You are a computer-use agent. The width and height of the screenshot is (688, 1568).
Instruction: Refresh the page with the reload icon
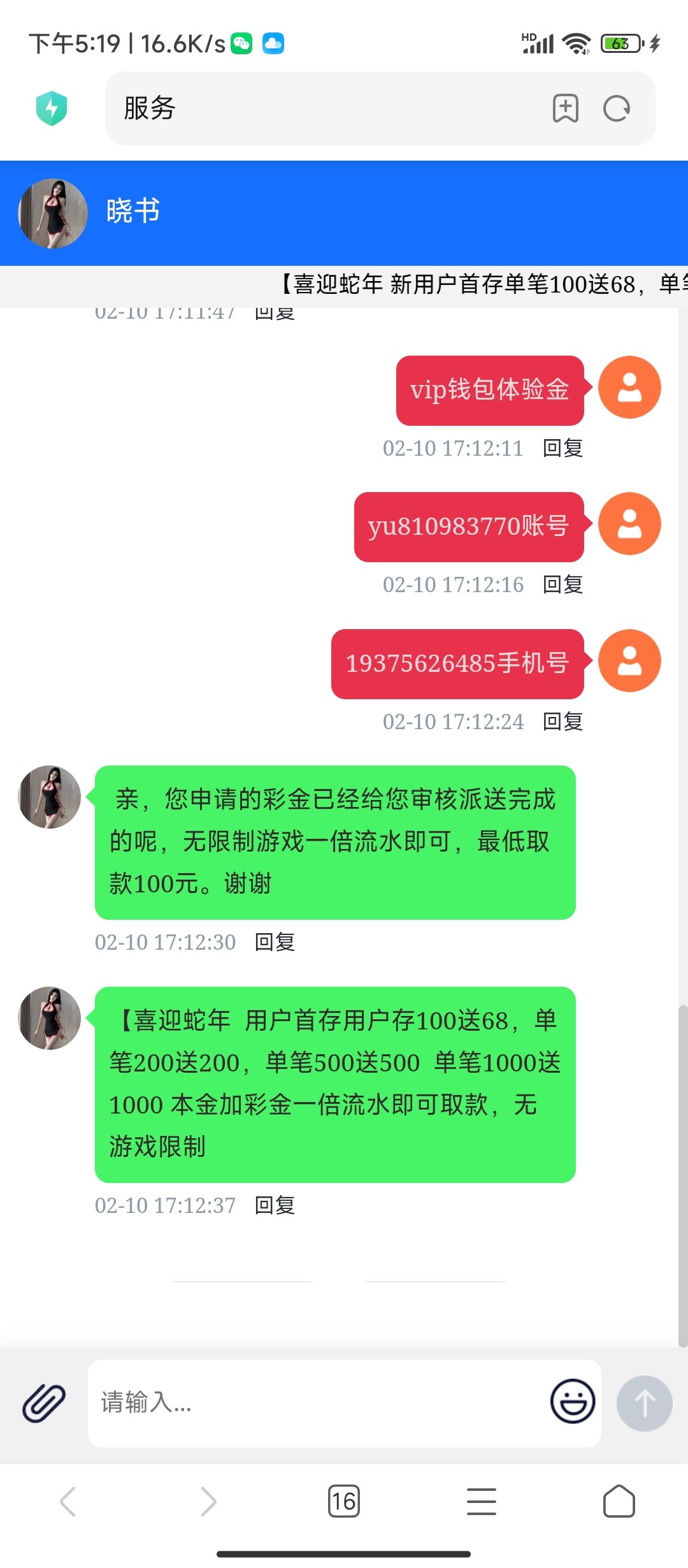[x=615, y=108]
